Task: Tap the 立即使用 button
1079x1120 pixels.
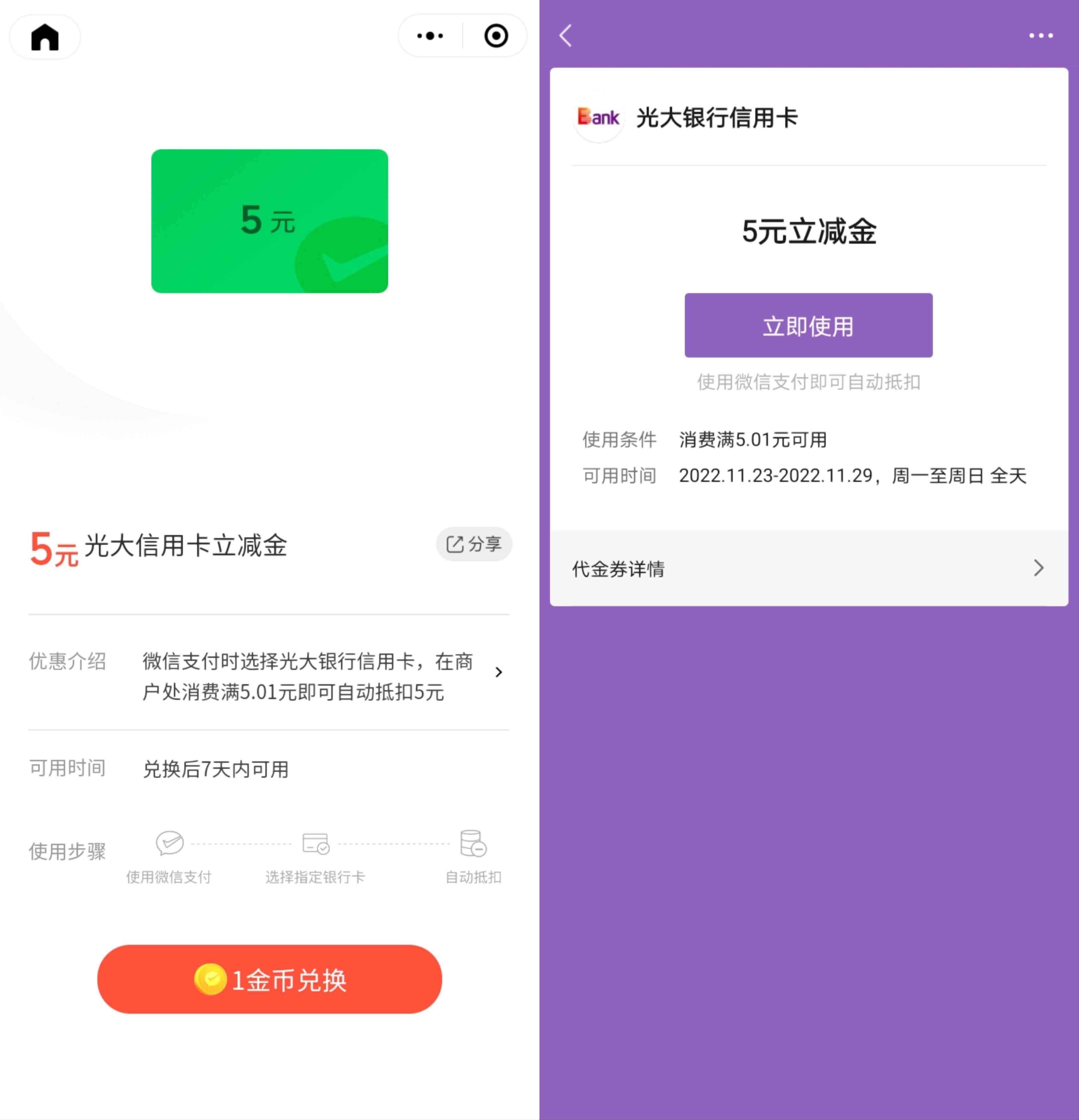Action: [x=808, y=326]
